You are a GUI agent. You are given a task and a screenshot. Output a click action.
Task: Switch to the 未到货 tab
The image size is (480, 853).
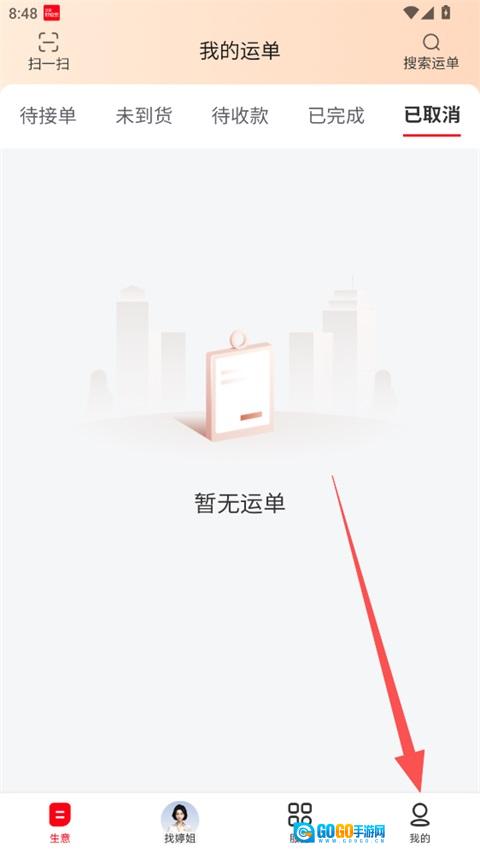tap(144, 116)
